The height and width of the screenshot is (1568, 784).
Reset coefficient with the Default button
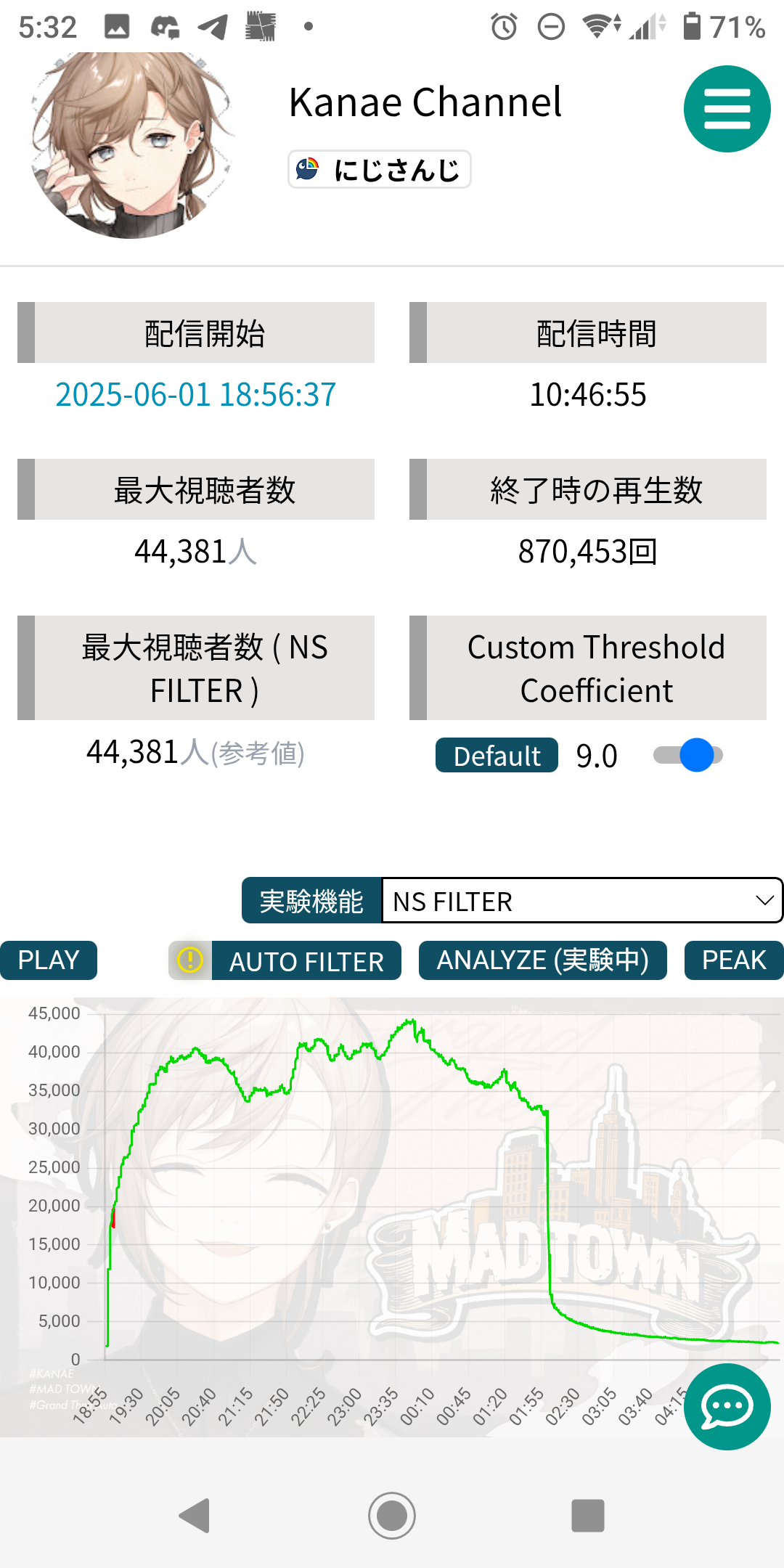click(497, 756)
